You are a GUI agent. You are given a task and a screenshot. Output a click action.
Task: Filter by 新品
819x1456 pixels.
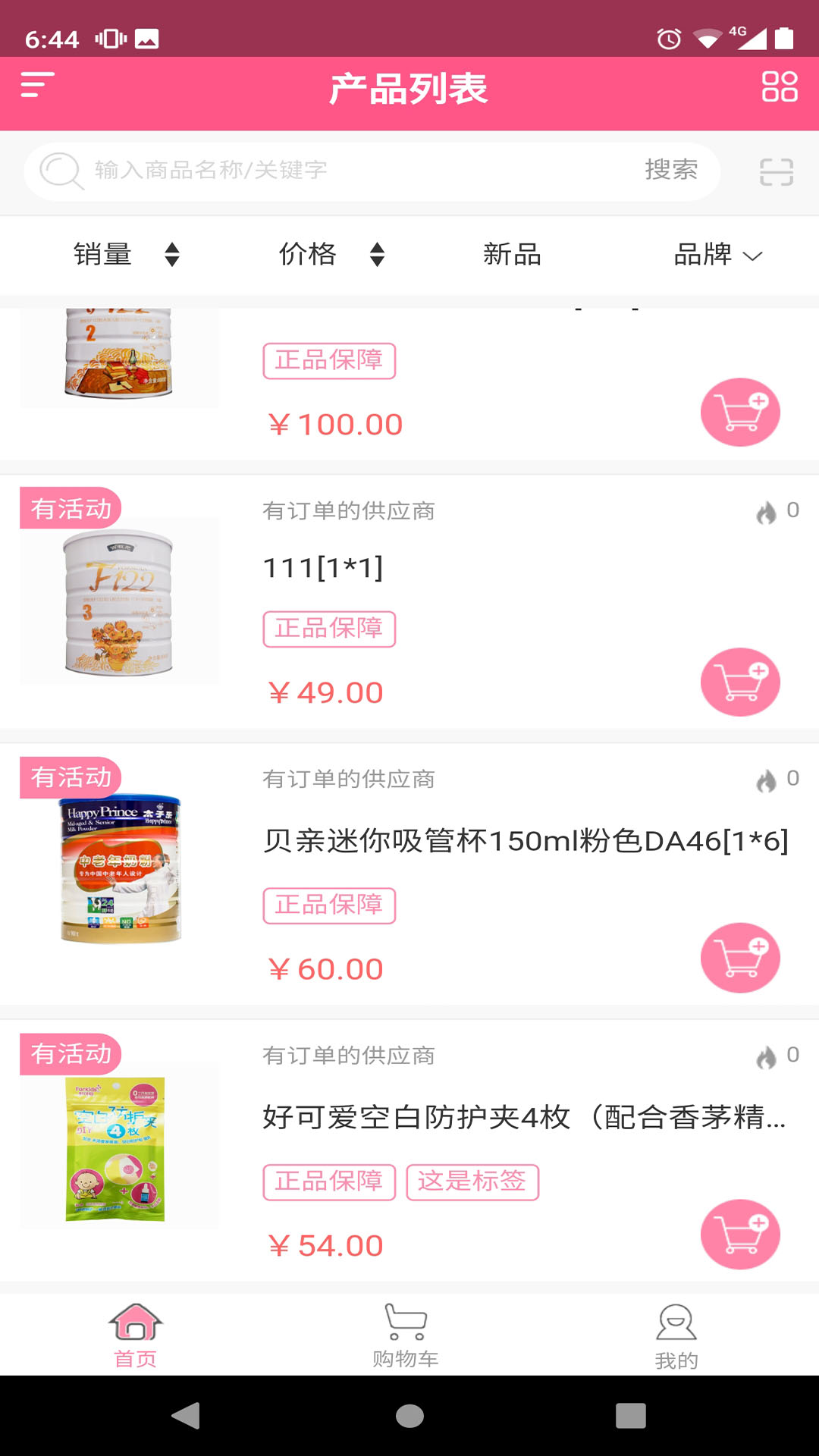513,255
